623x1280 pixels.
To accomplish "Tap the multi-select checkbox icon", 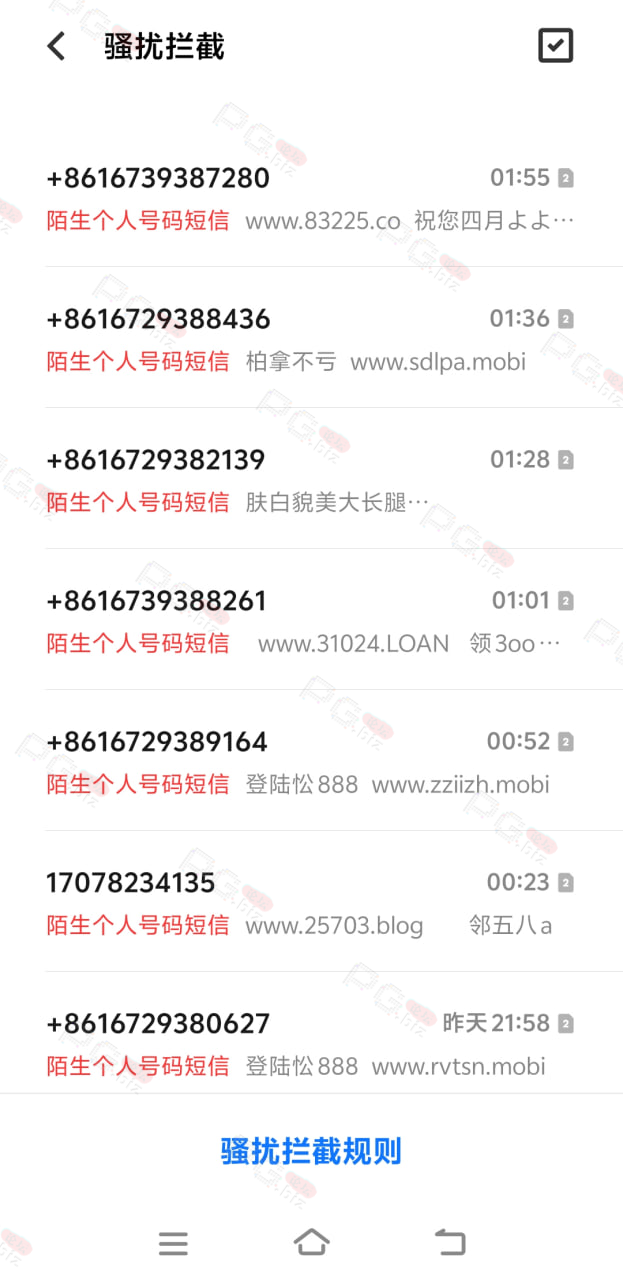I will 555,46.
